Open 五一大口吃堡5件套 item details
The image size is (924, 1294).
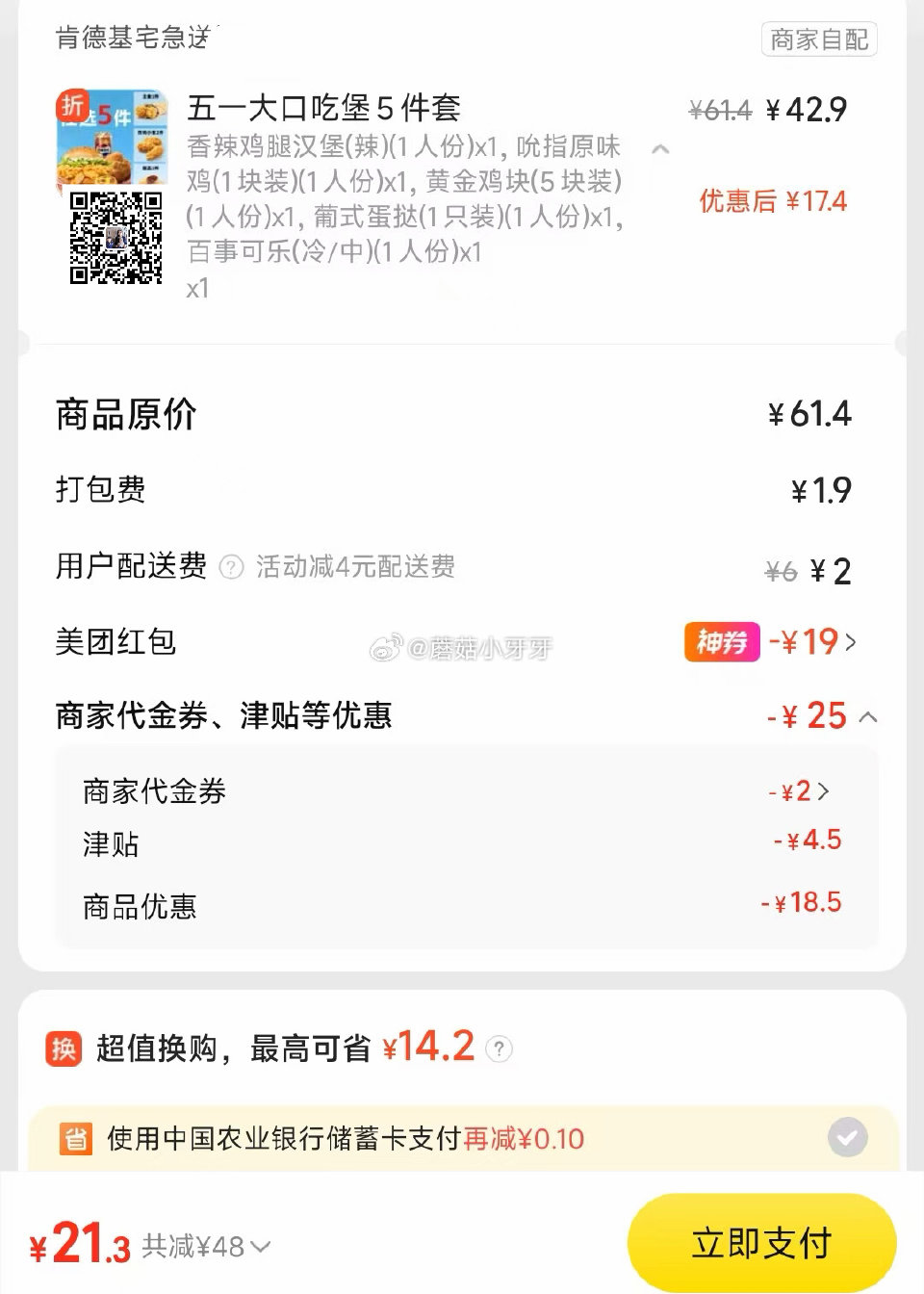pyautogui.click(x=322, y=109)
